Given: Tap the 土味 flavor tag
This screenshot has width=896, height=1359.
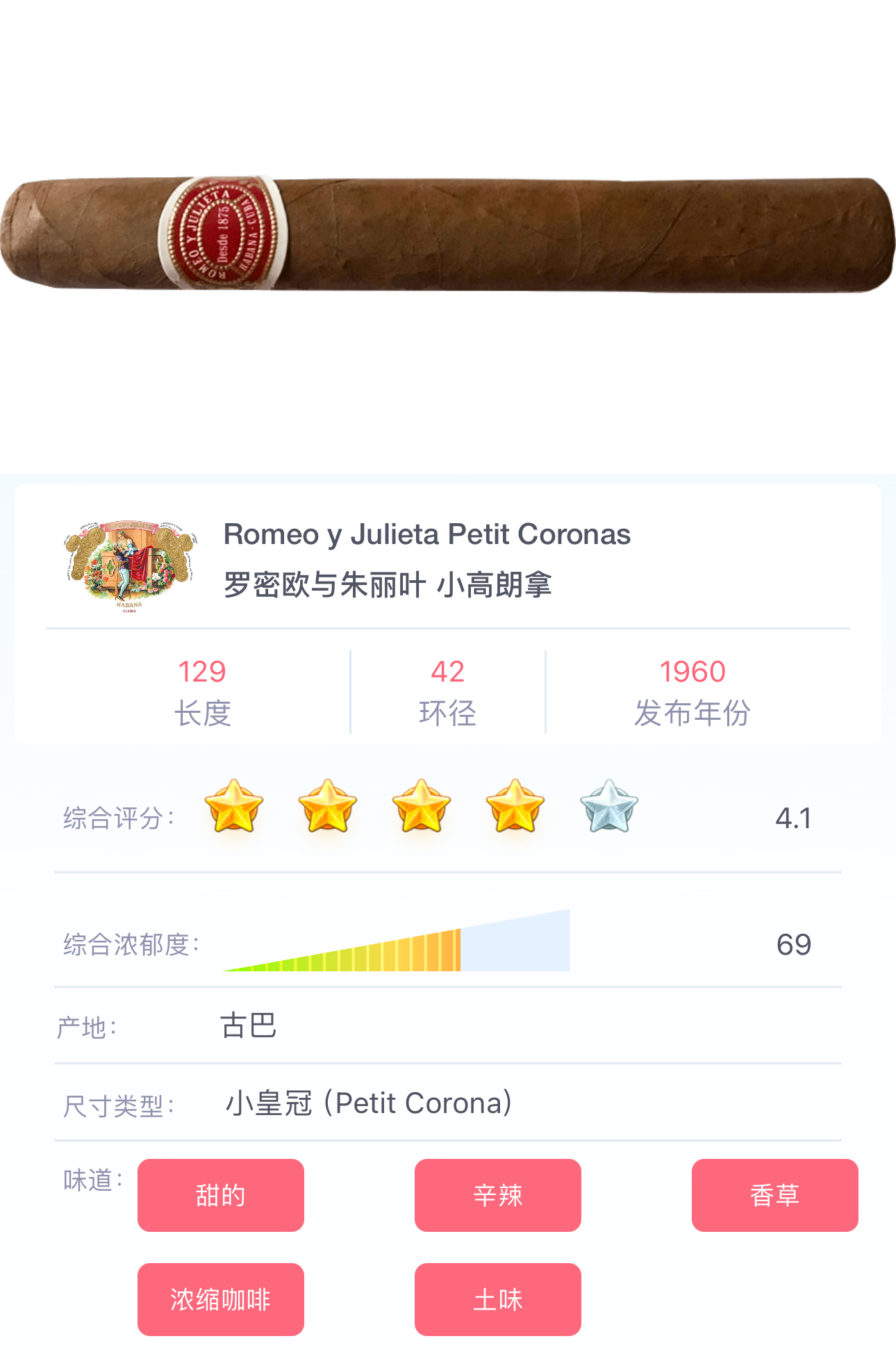Looking at the screenshot, I should 497,1299.
